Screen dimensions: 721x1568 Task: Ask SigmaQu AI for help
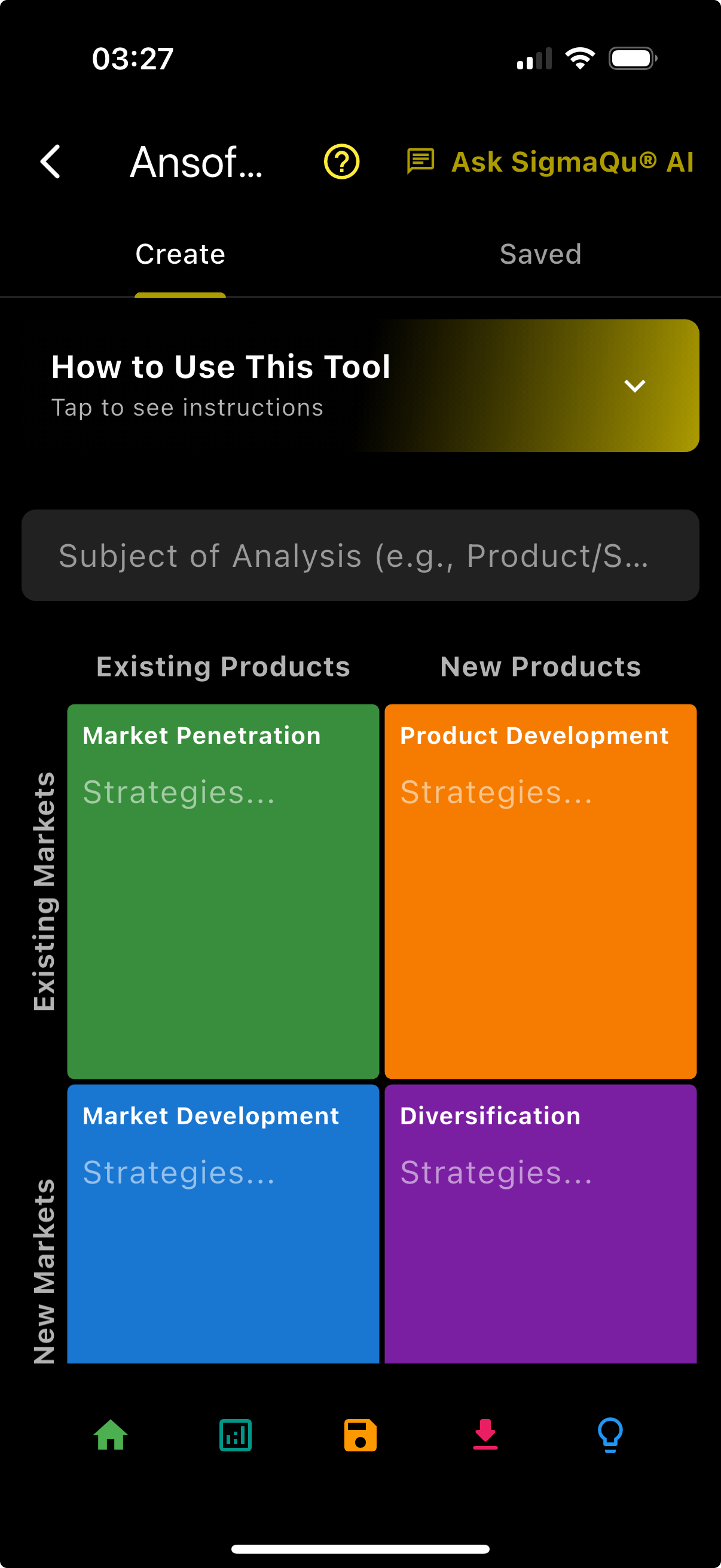tap(550, 162)
